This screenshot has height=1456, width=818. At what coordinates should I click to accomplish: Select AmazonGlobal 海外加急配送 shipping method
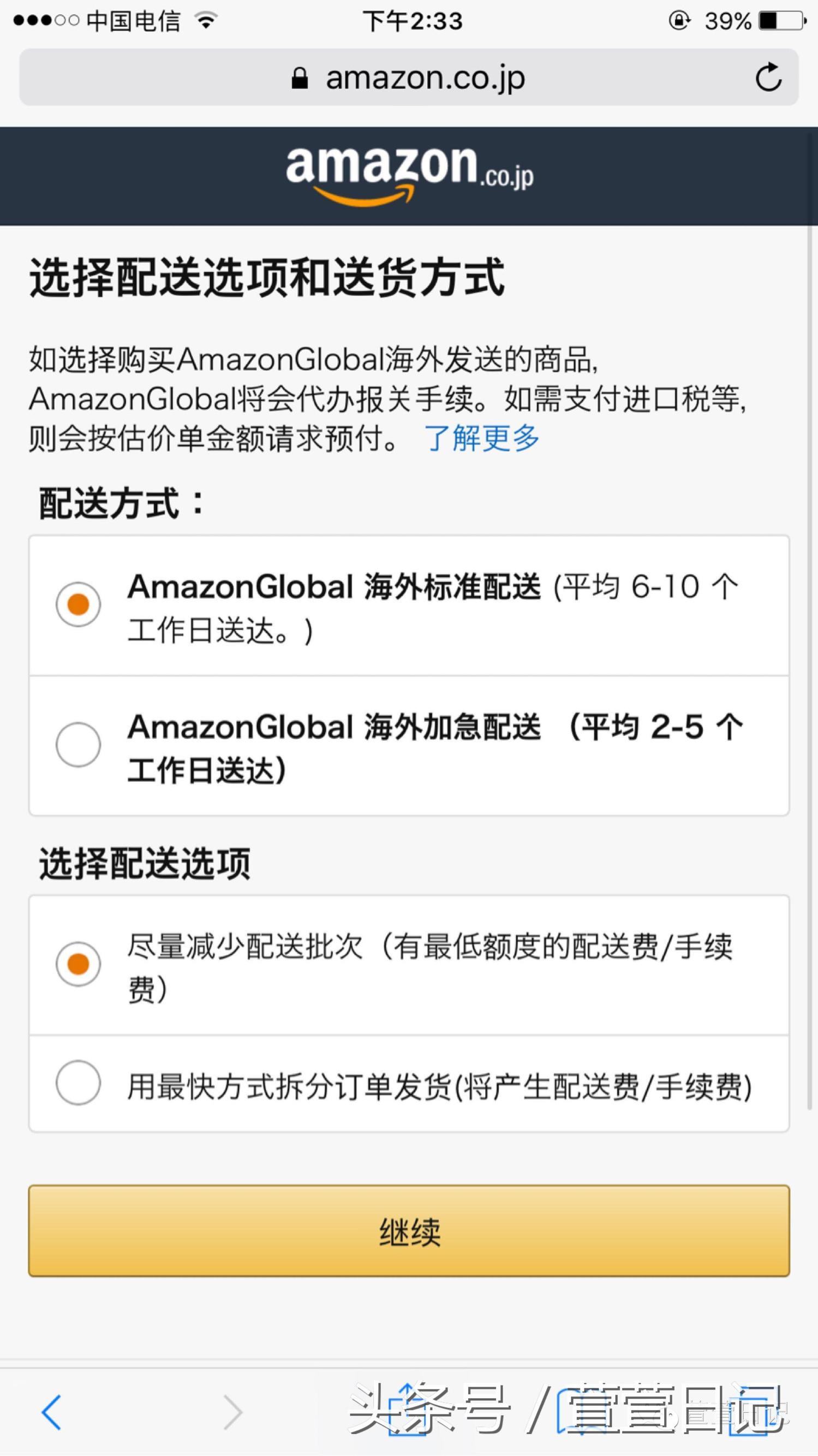pyautogui.click(x=79, y=745)
